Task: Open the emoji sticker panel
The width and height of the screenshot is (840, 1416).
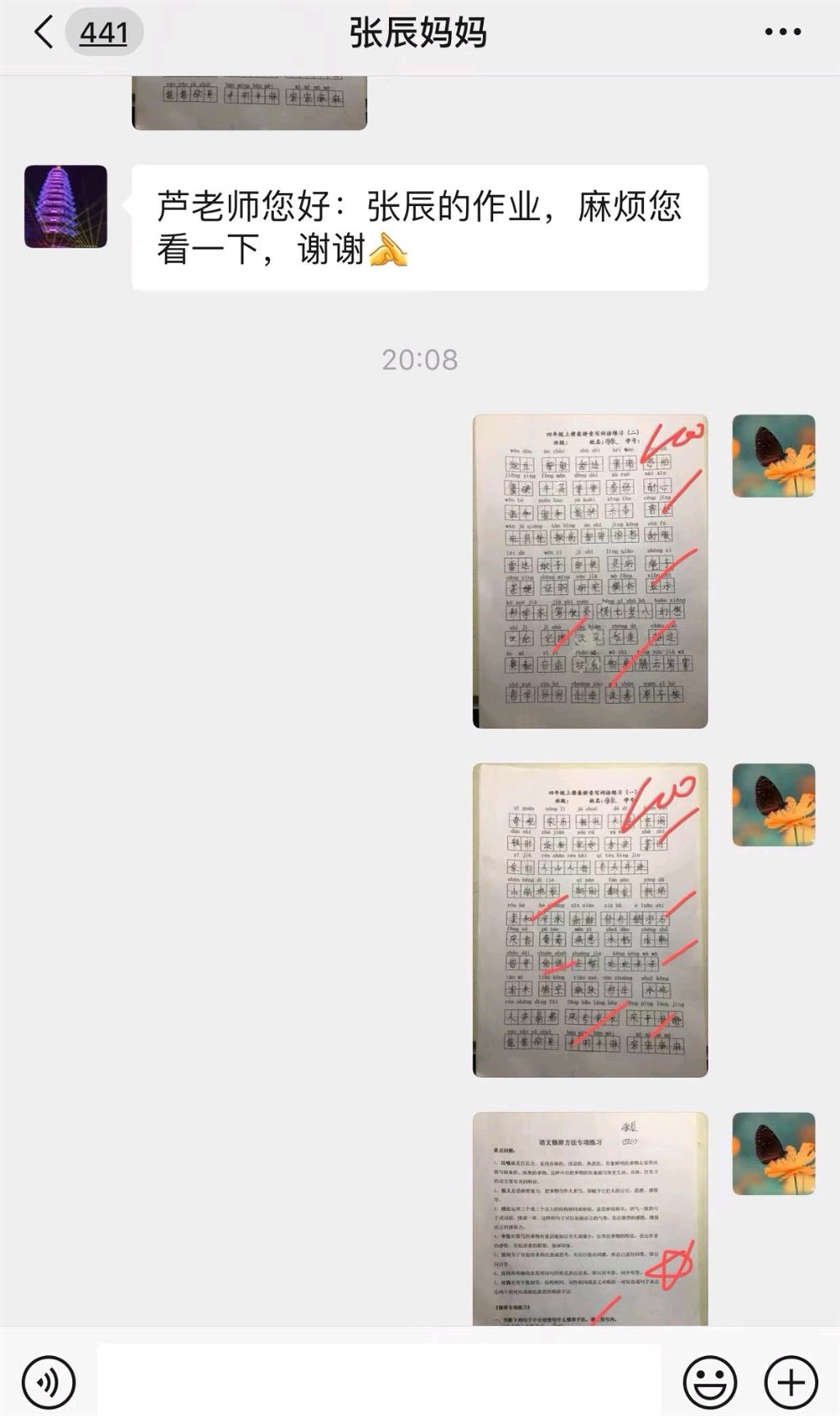Action: 710,1382
